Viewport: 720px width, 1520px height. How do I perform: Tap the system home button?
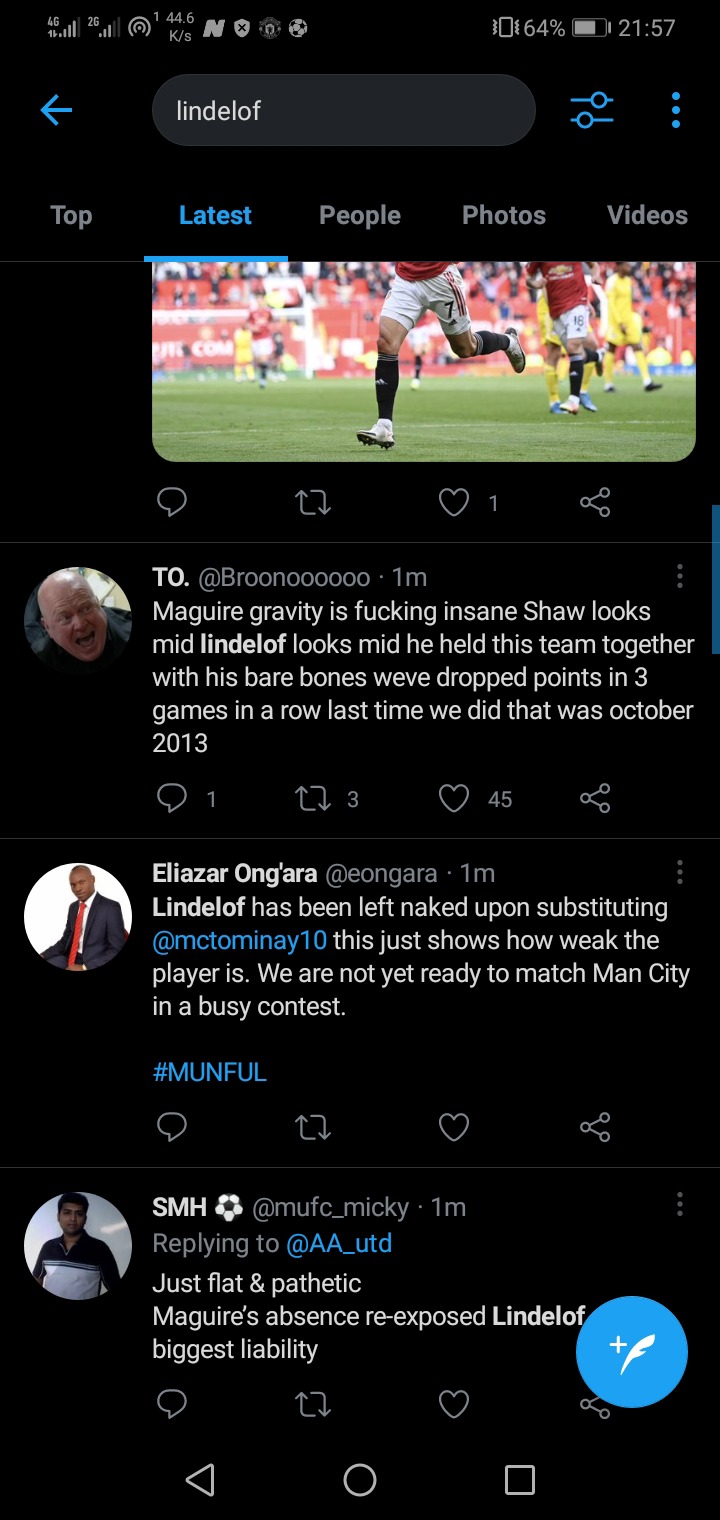pos(360,1480)
